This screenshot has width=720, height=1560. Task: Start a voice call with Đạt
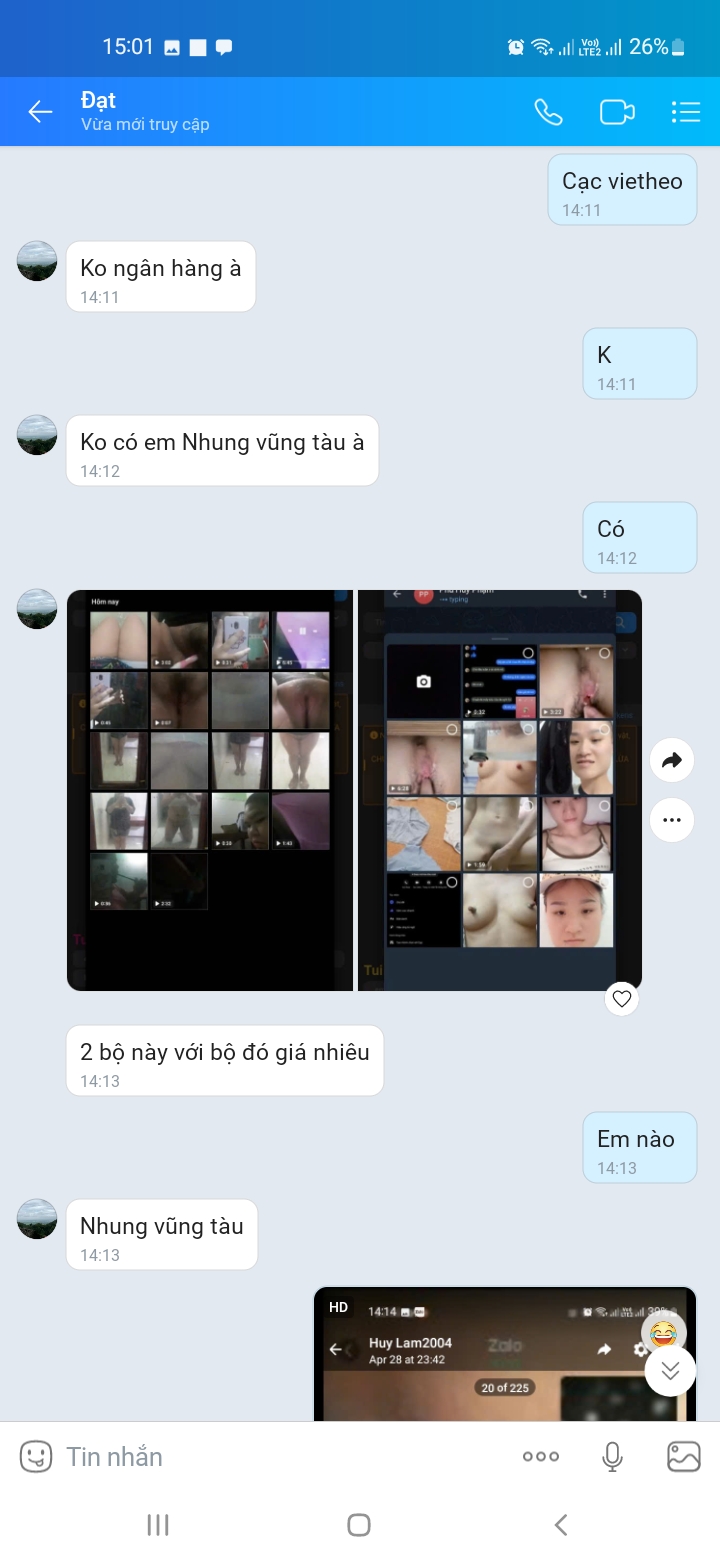[x=548, y=112]
